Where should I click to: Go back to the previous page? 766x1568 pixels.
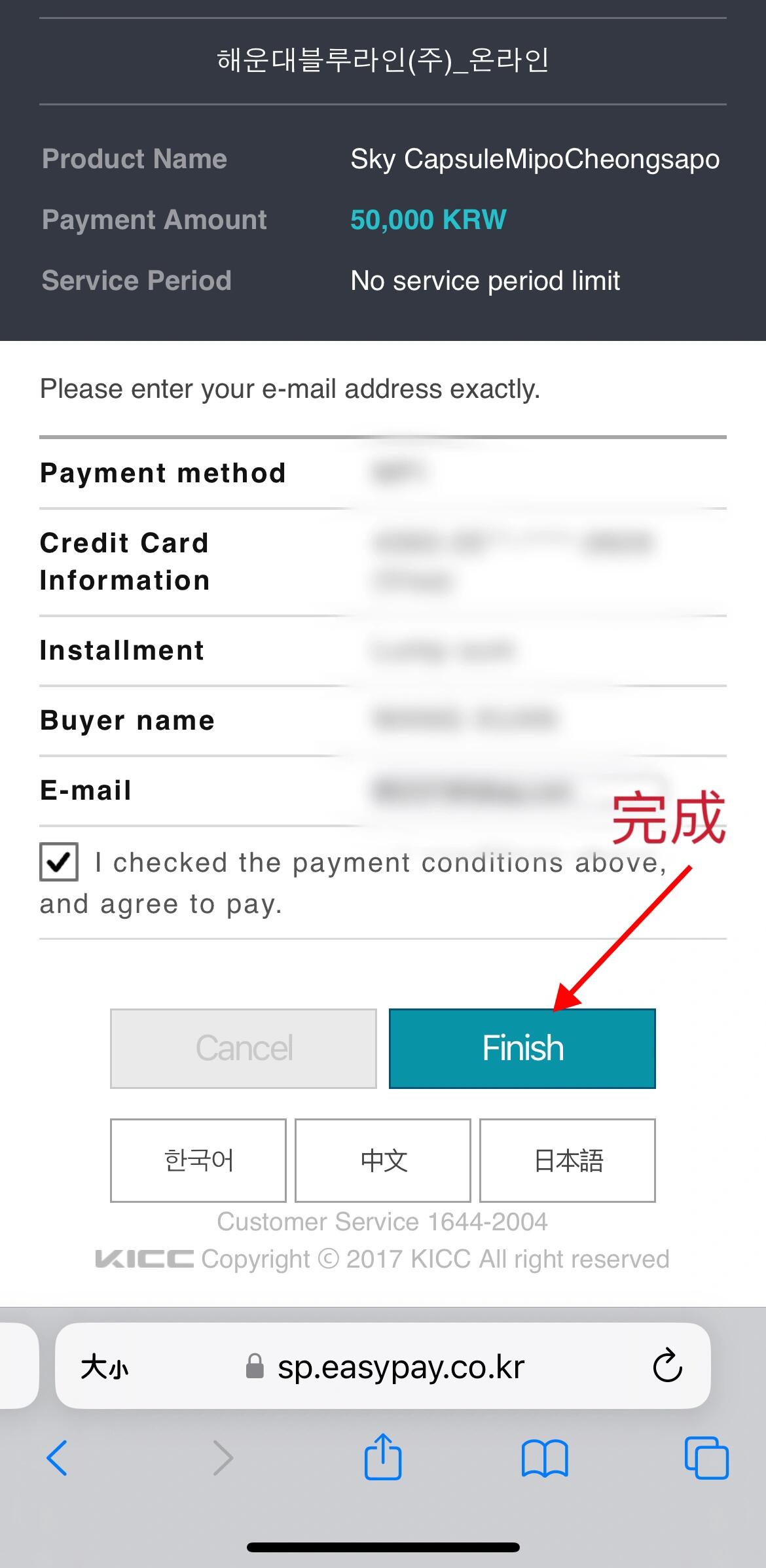tap(57, 1458)
